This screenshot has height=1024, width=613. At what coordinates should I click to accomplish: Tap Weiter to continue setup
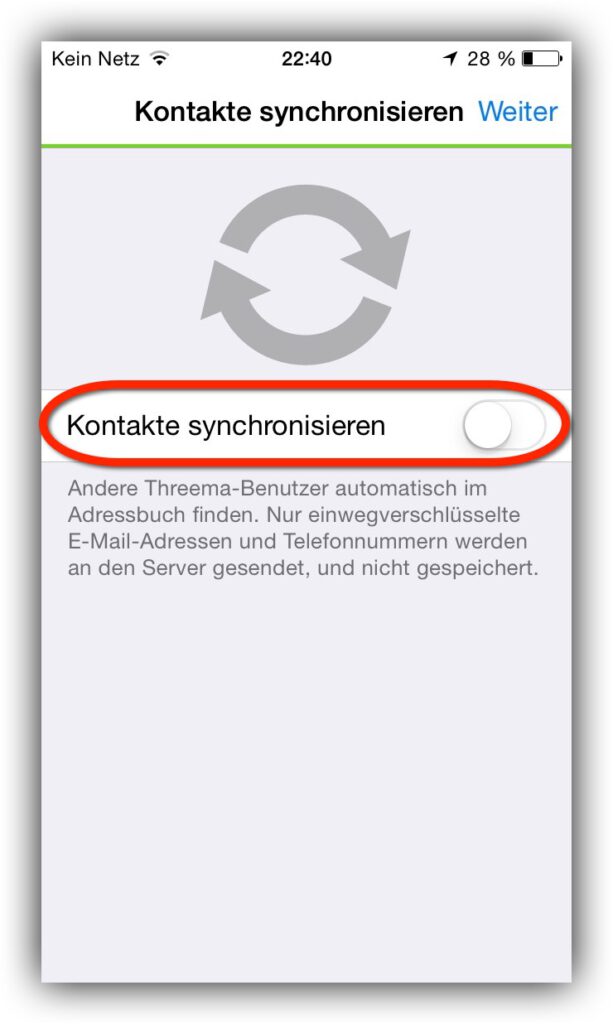(518, 112)
